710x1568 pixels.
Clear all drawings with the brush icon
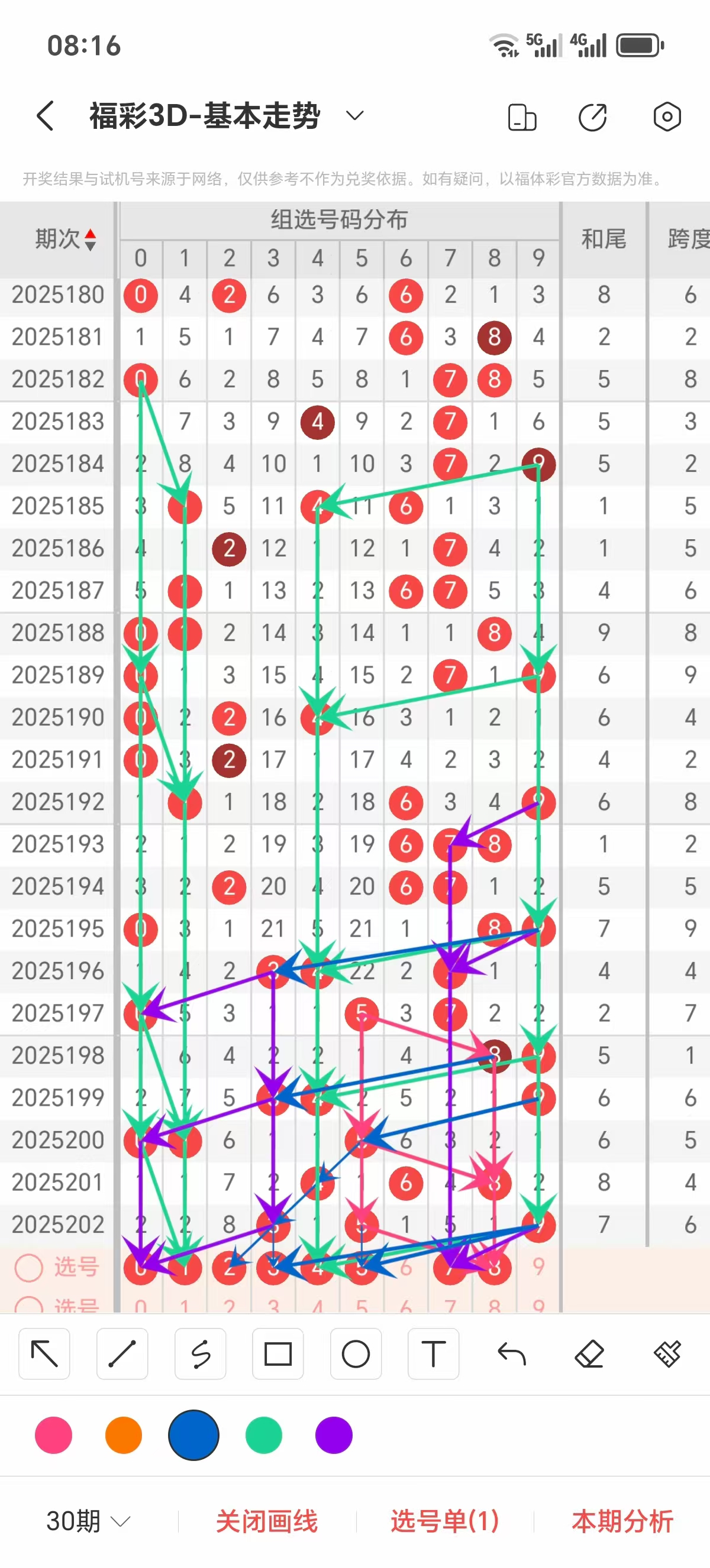667,1355
